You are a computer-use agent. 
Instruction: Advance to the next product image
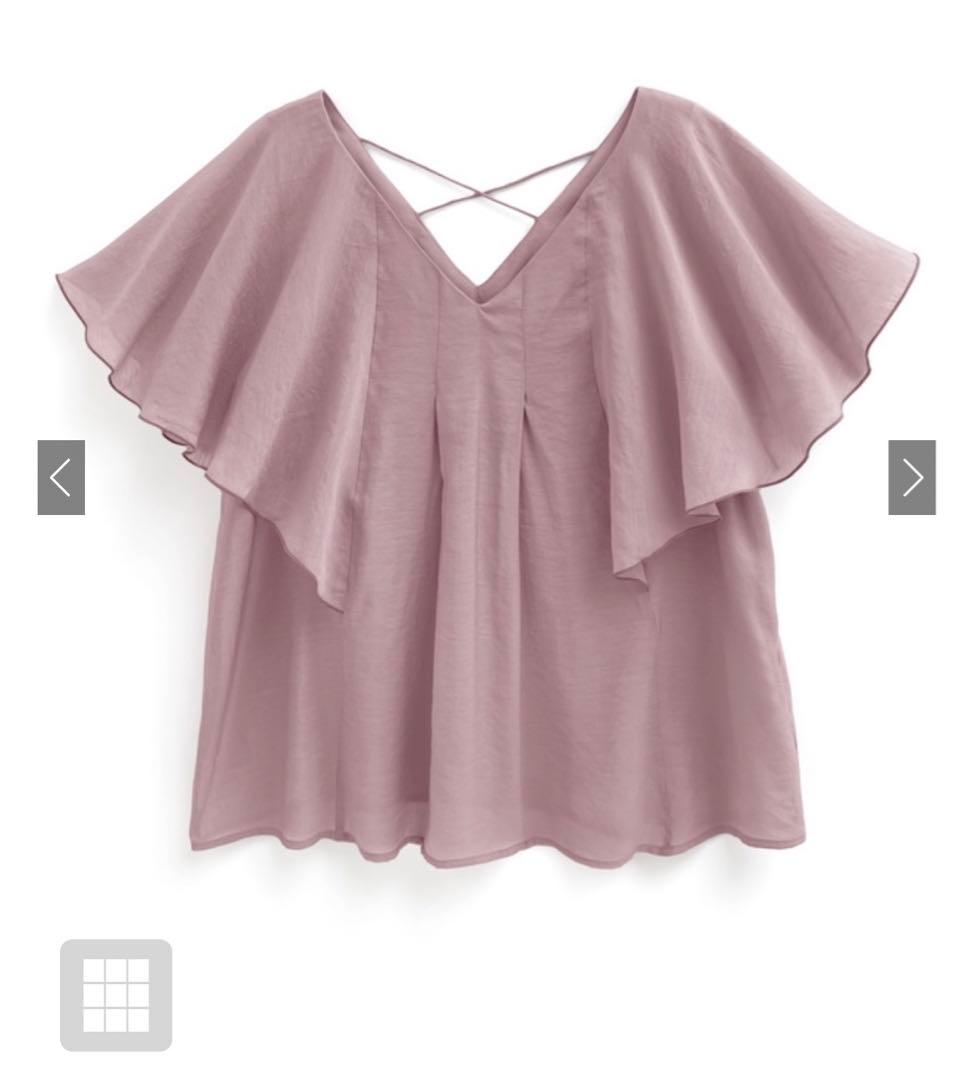tap(911, 478)
